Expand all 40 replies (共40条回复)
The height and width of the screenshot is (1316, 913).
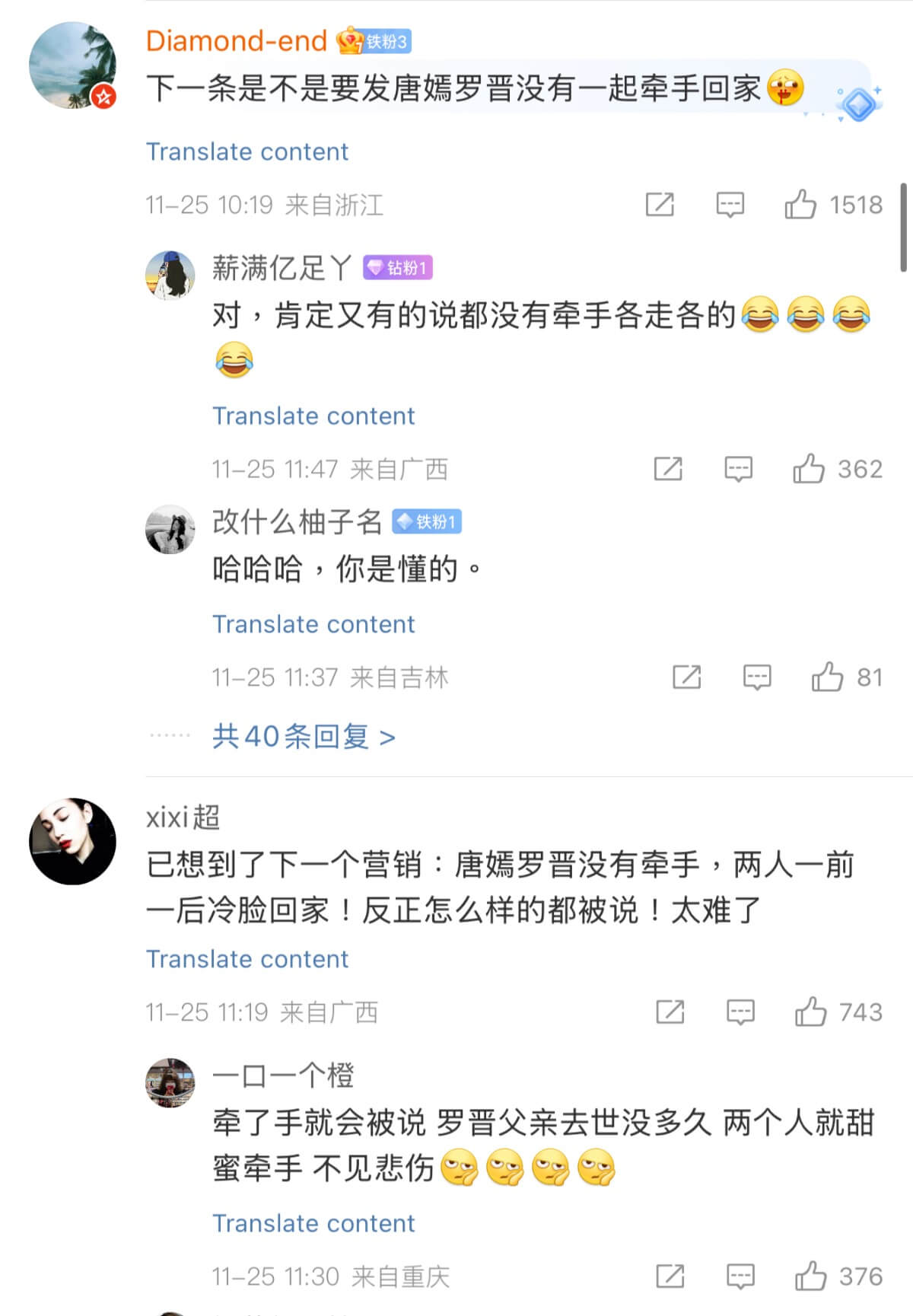(x=303, y=736)
